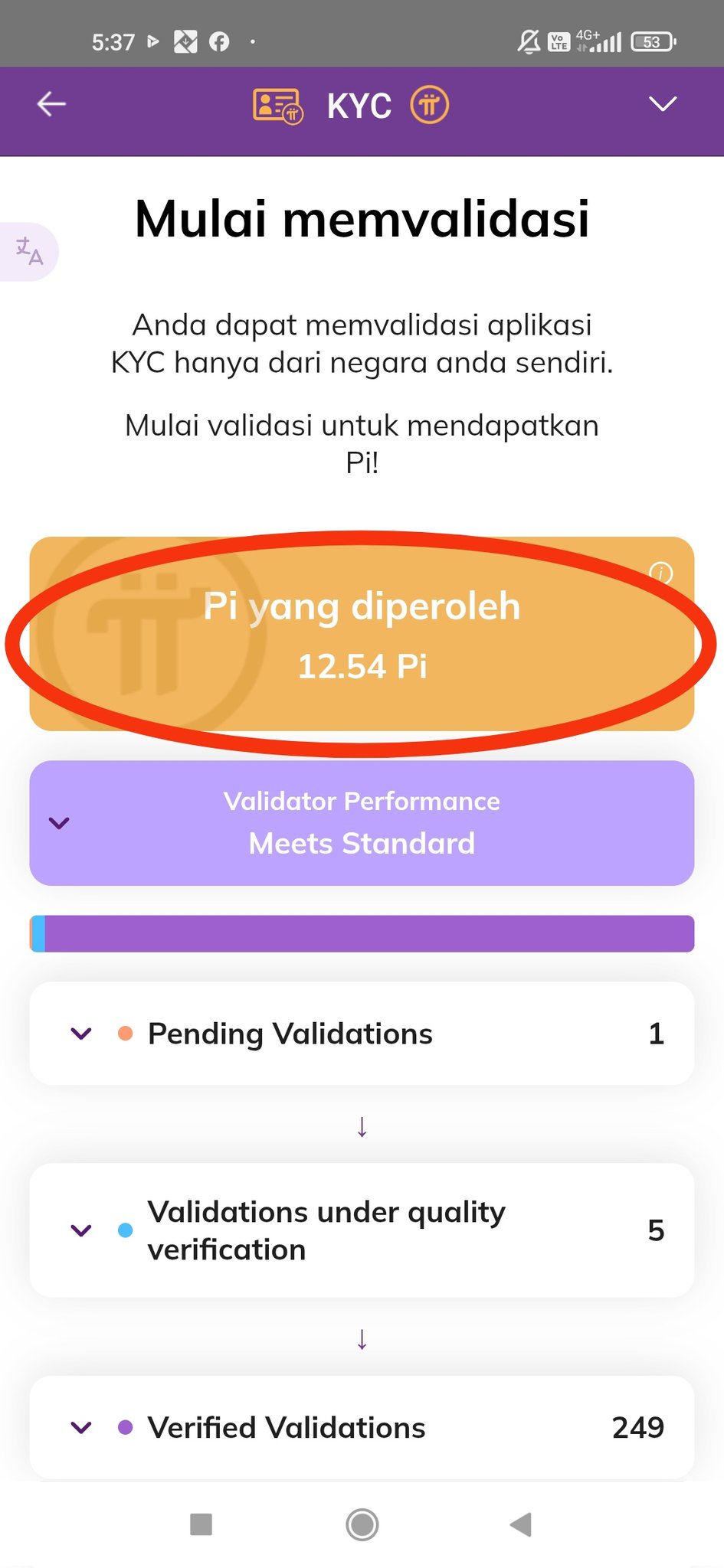The height and width of the screenshot is (1568, 724).
Task: Tap the system home button
Action: click(362, 1524)
